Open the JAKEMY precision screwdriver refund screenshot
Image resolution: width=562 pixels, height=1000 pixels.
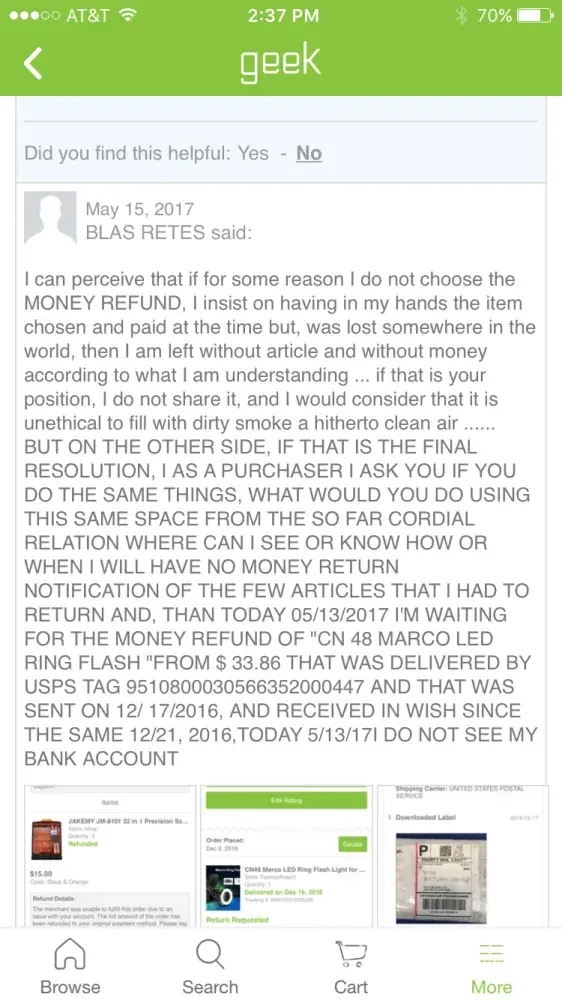point(110,857)
